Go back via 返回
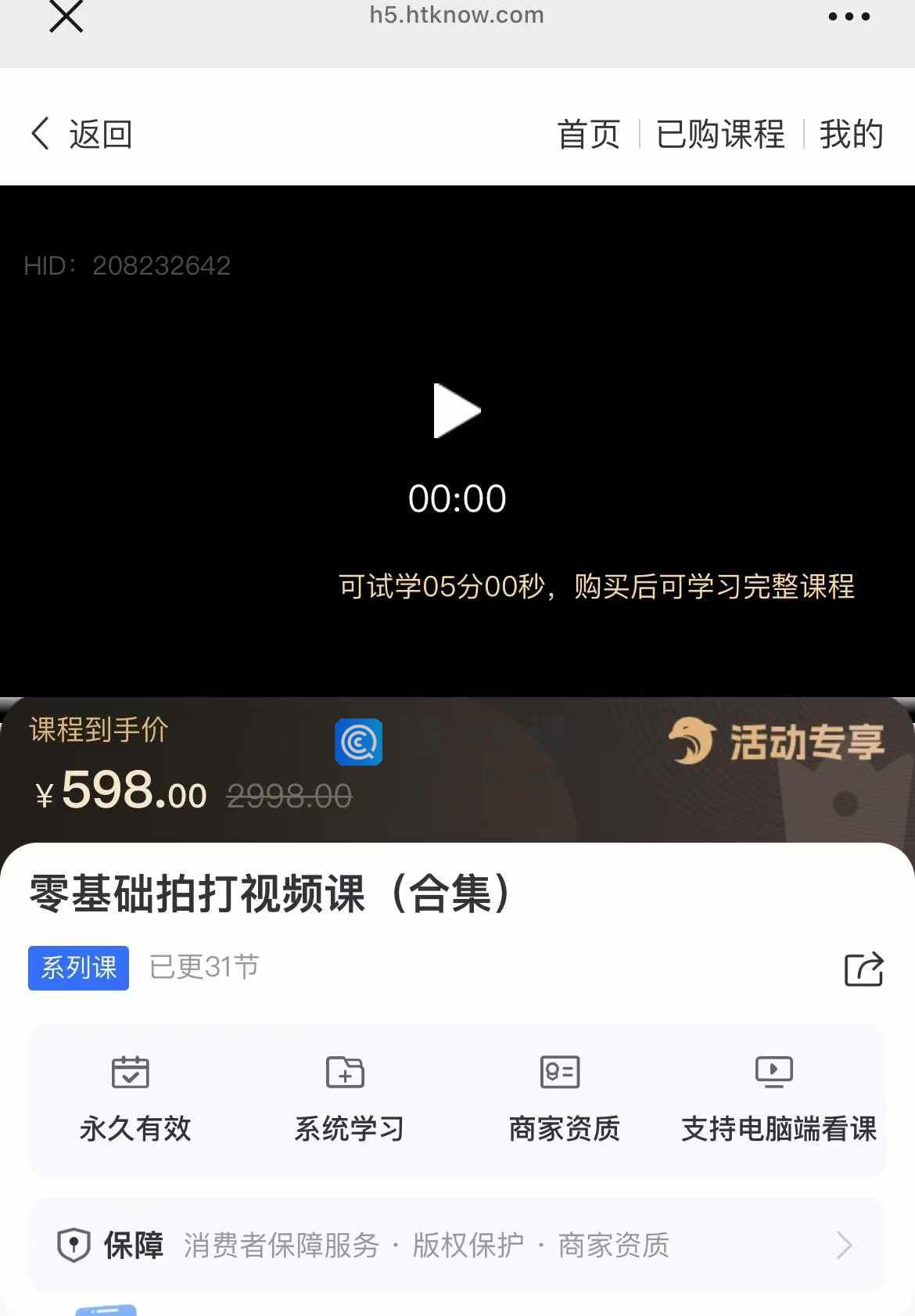The image size is (915, 1316). [x=81, y=134]
